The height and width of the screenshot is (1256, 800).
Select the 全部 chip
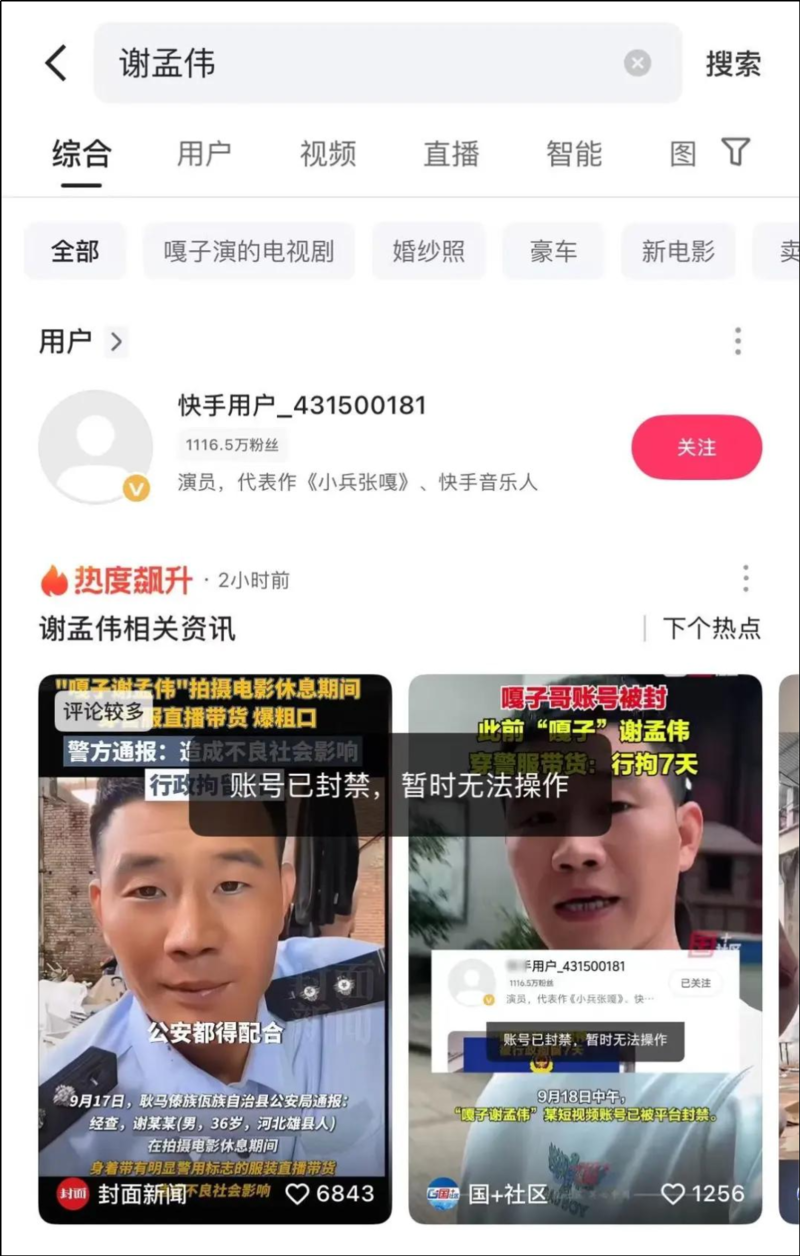pyautogui.click(x=75, y=251)
